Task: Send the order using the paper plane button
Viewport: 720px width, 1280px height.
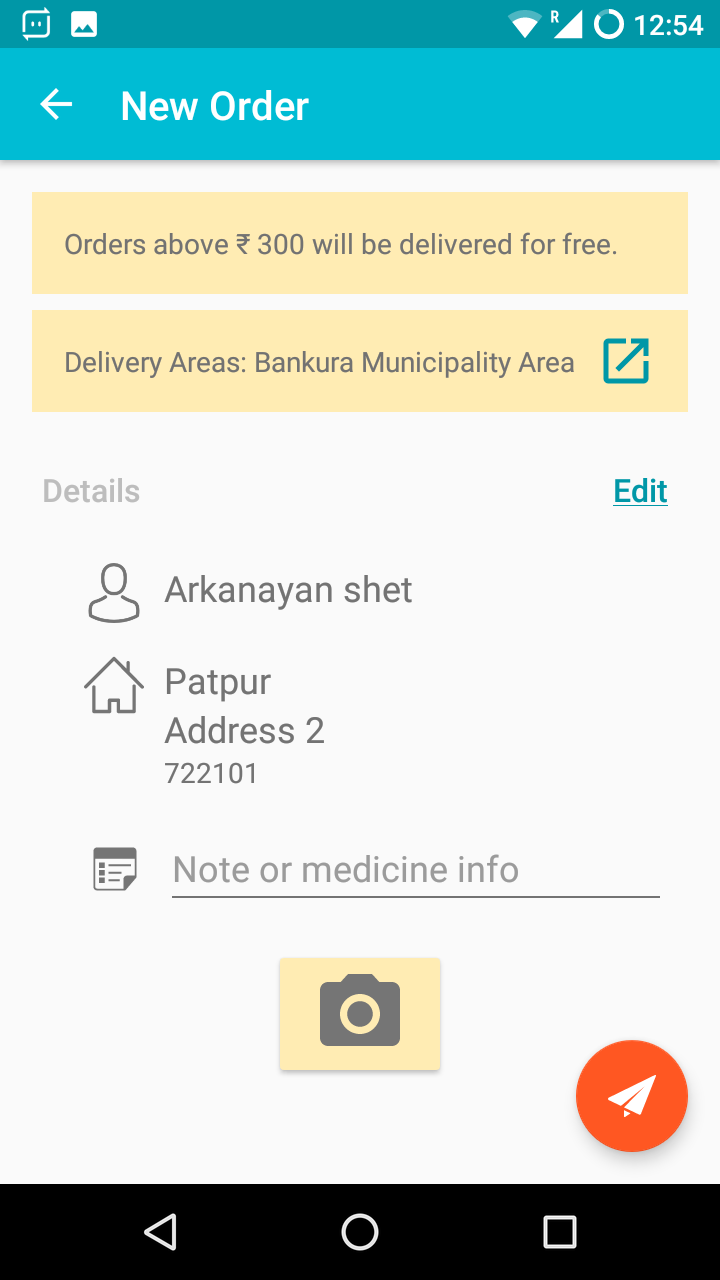Action: (632, 1096)
